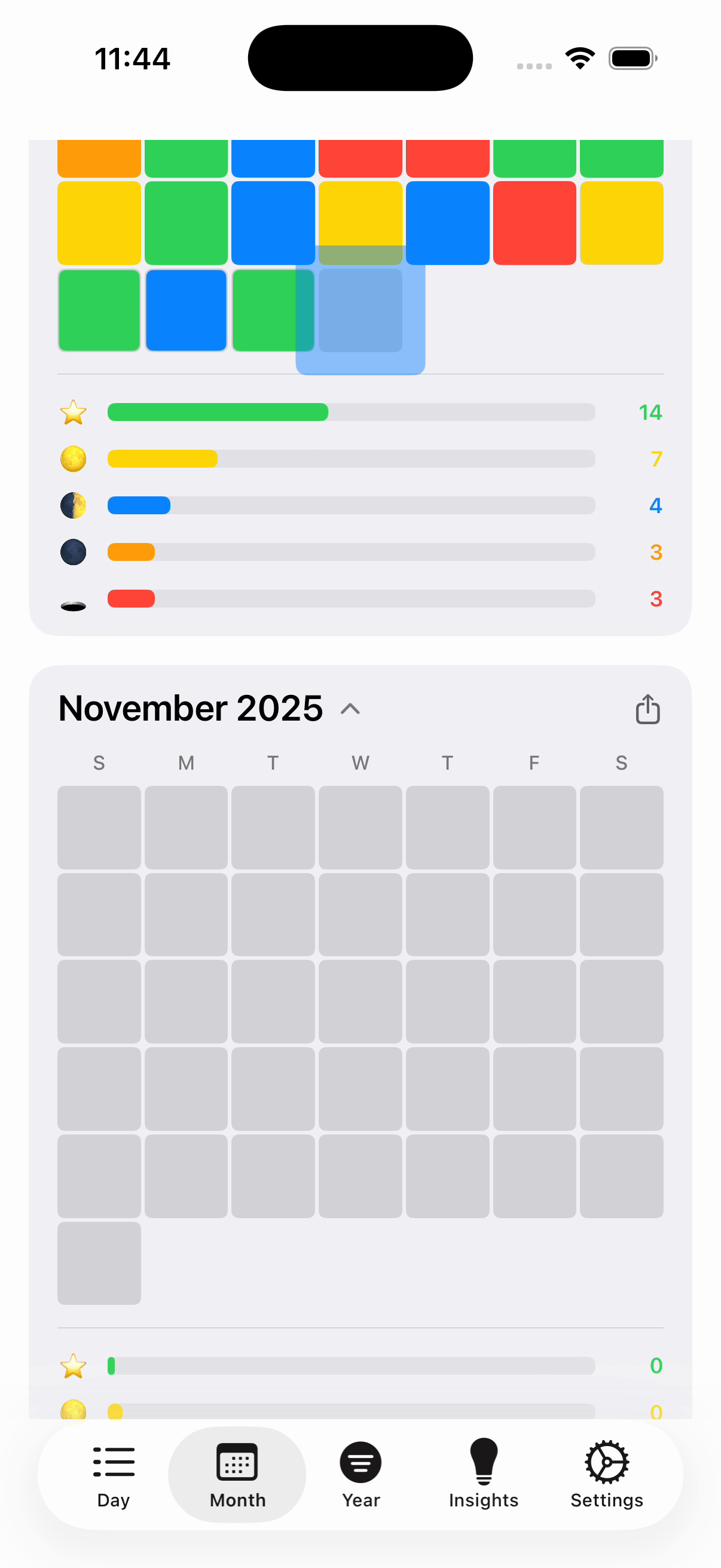721x1568 pixels.
Task: Open the Settings tab
Action: [607, 1474]
